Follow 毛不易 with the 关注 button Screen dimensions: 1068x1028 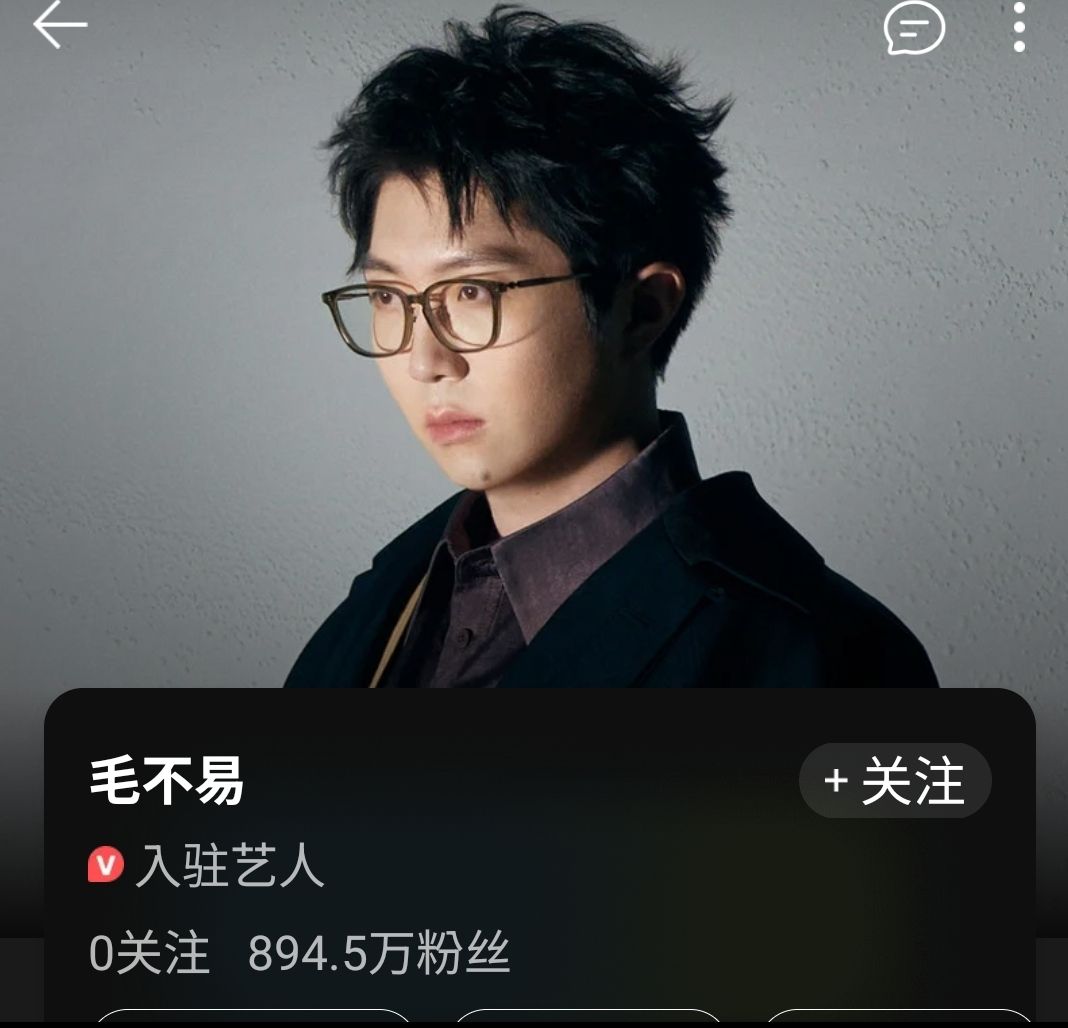pyautogui.click(x=895, y=780)
